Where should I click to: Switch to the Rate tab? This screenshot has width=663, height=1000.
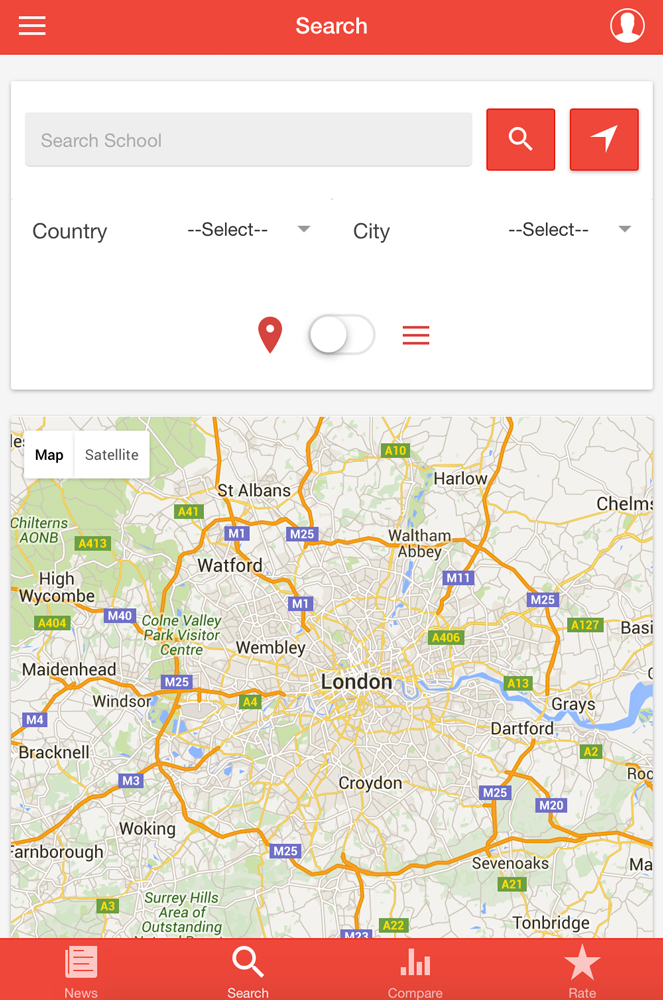(x=581, y=970)
